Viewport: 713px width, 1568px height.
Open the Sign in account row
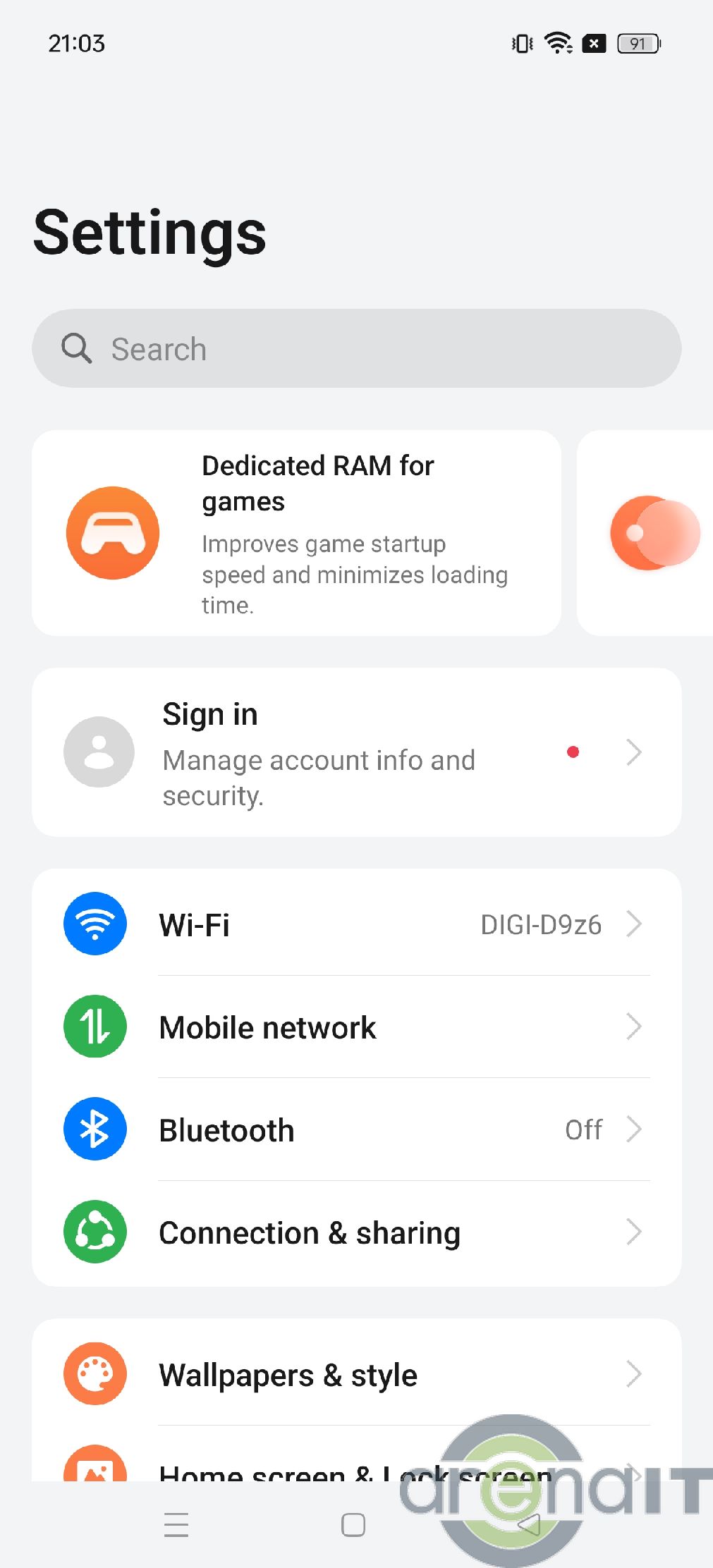(x=356, y=752)
